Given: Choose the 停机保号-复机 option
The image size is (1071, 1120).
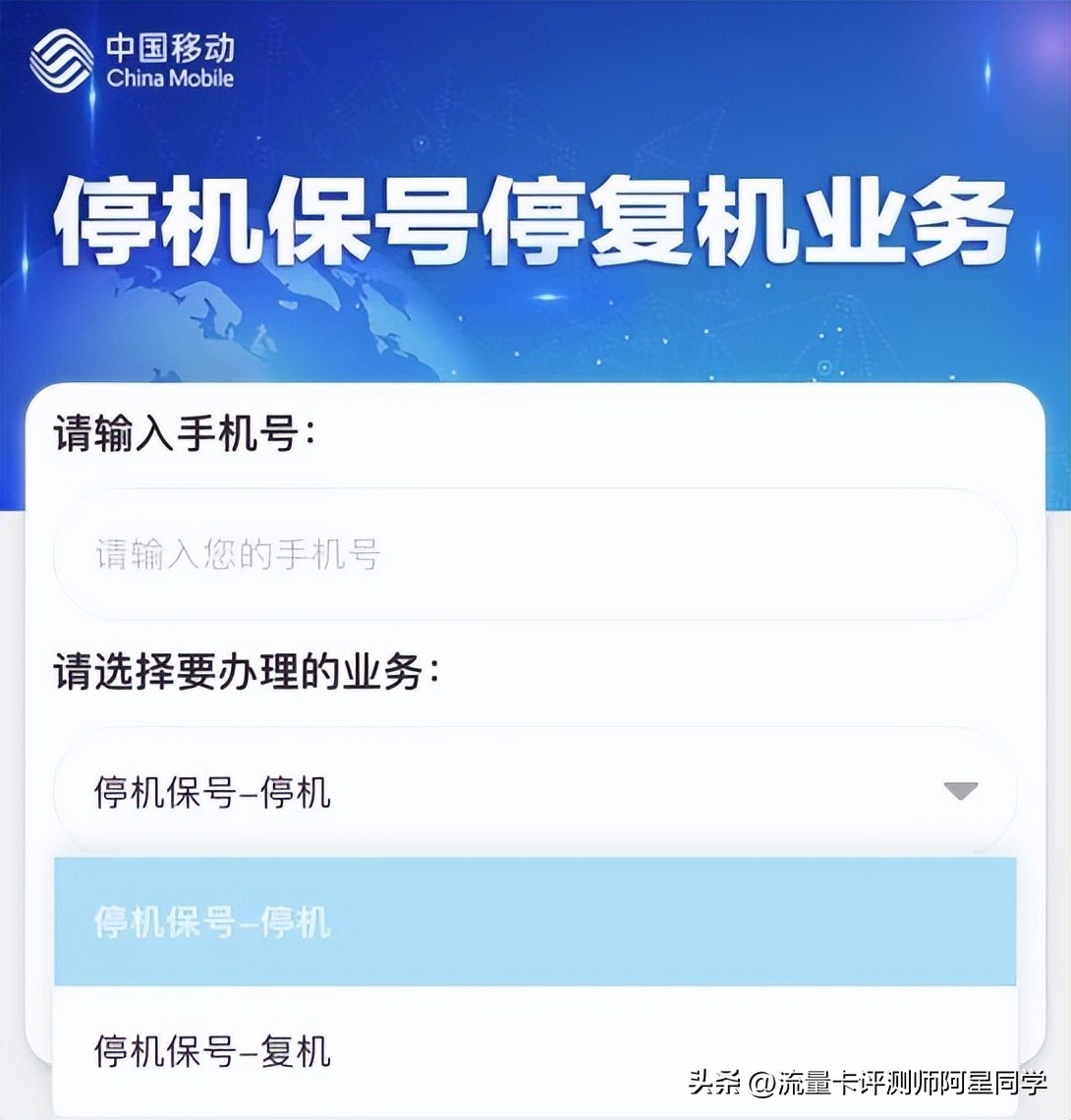Looking at the screenshot, I should point(534,1051).
